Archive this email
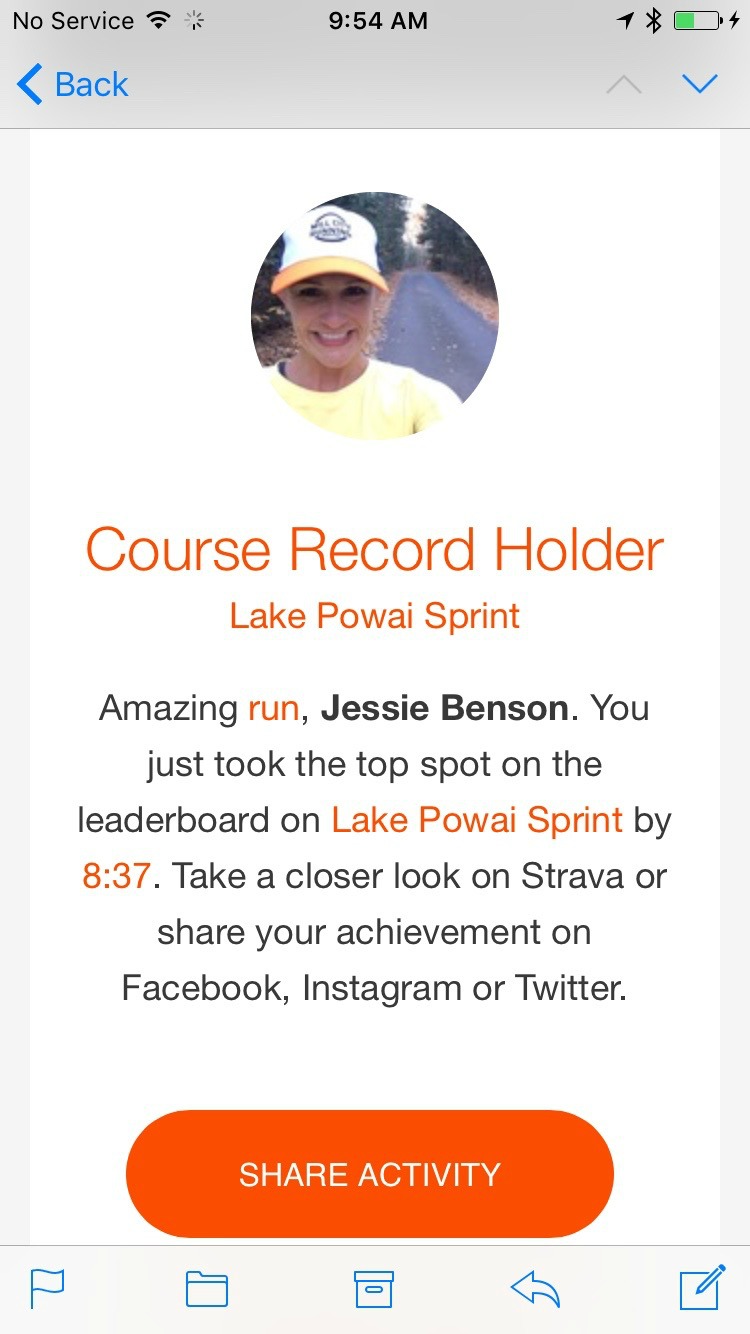This screenshot has width=750, height=1334. (374, 1289)
